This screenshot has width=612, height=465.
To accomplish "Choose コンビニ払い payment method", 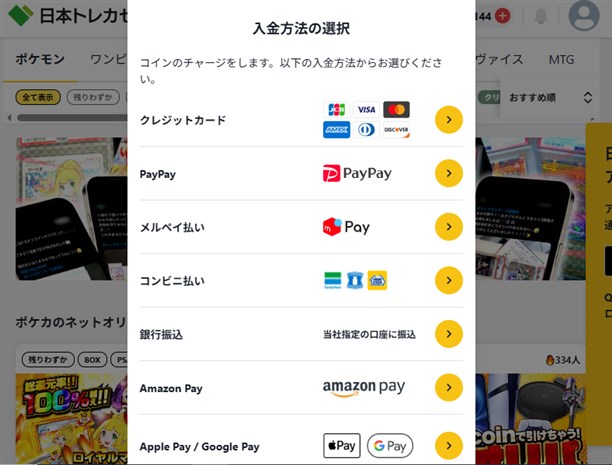I will [x=449, y=281].
